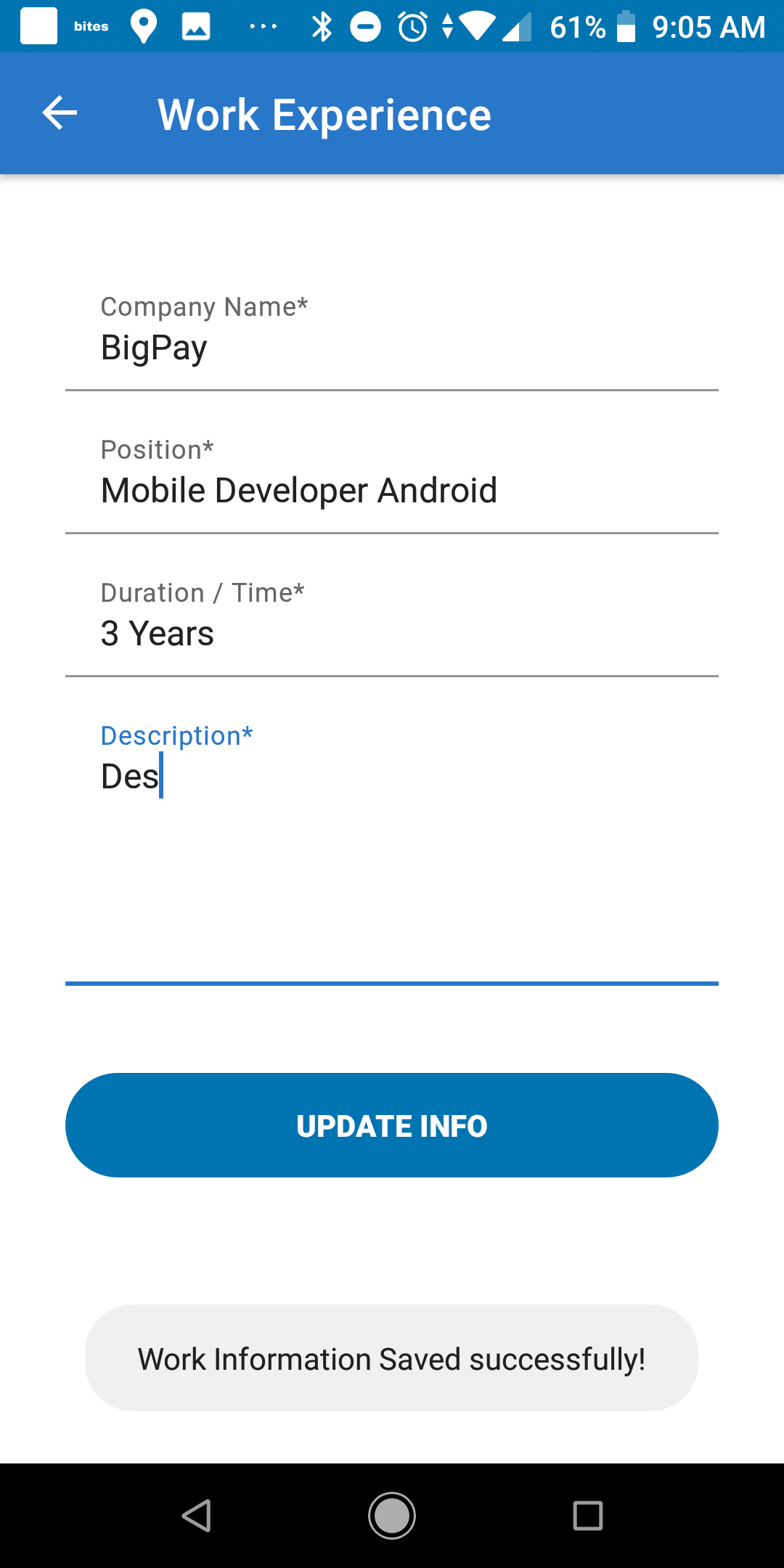Tap the Bluetooth icon in the status bar
This screenshot has height=1568, width=784.
click(322, 27)
